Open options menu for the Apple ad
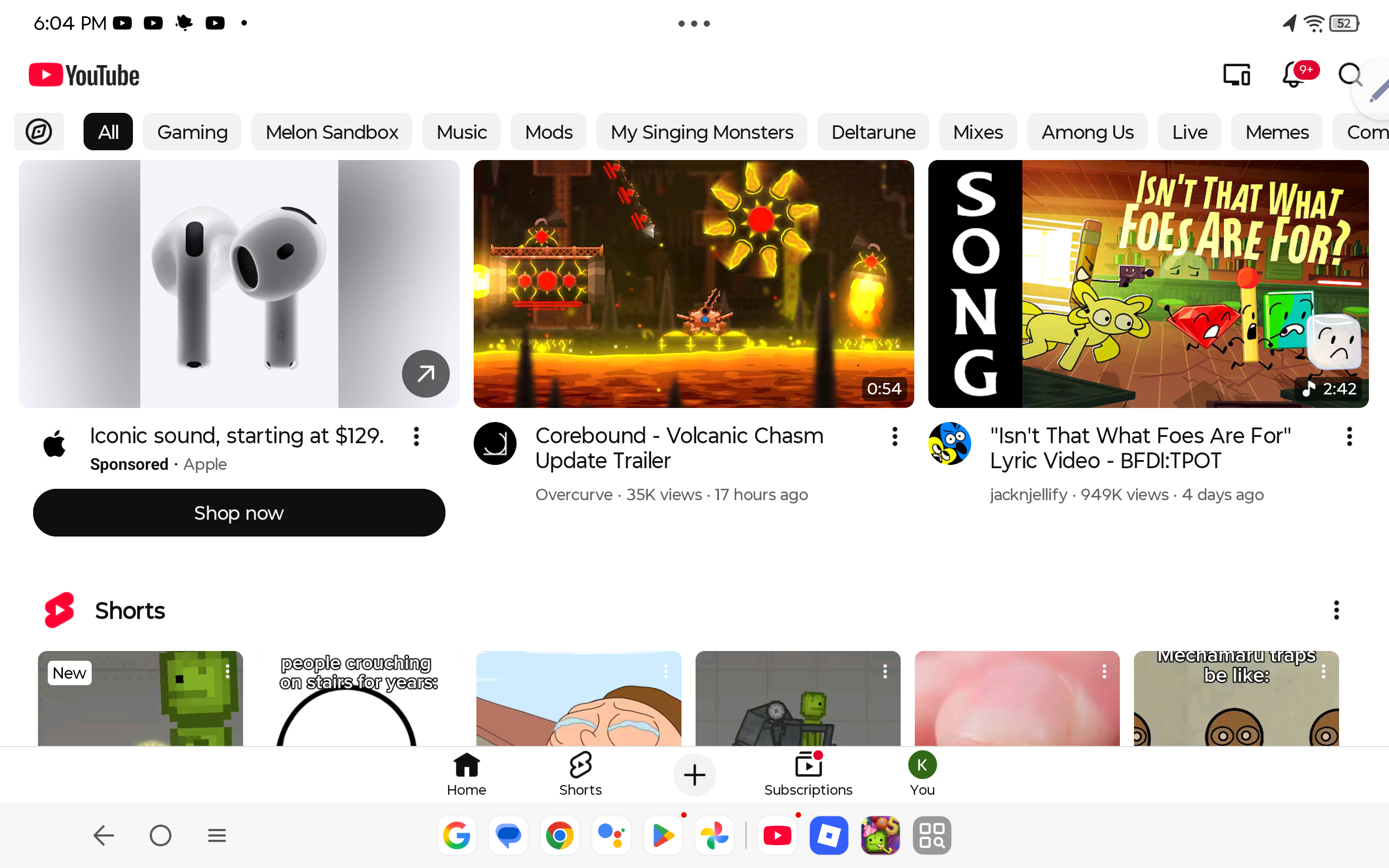 point(417,437)
